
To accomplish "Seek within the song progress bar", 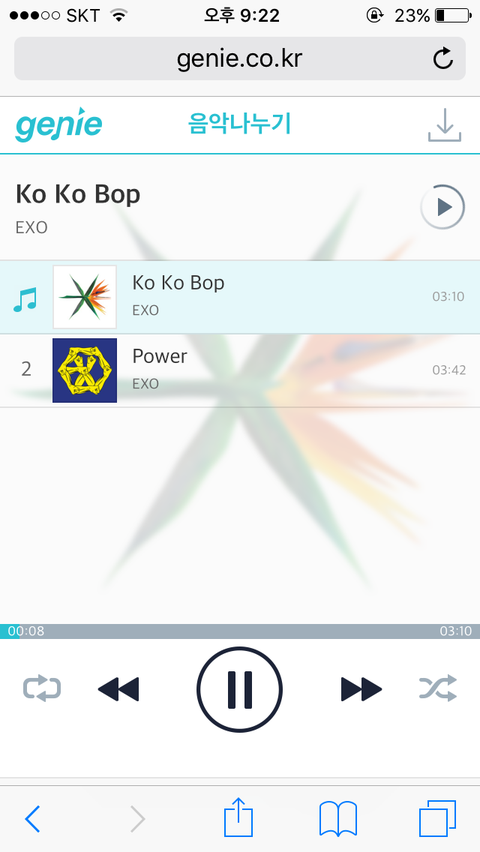I will [240, 631].
